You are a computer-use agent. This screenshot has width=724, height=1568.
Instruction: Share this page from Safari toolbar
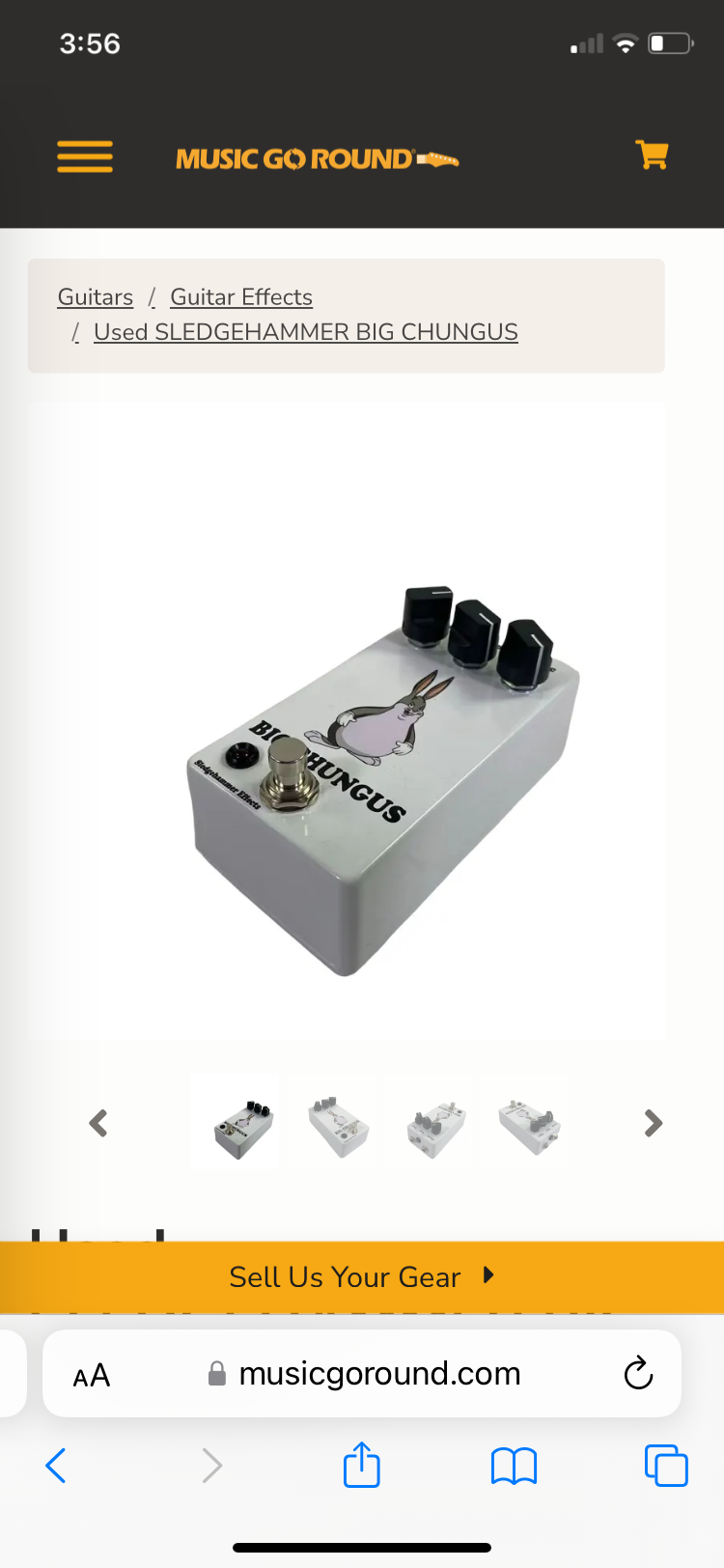click(362, 1465)
